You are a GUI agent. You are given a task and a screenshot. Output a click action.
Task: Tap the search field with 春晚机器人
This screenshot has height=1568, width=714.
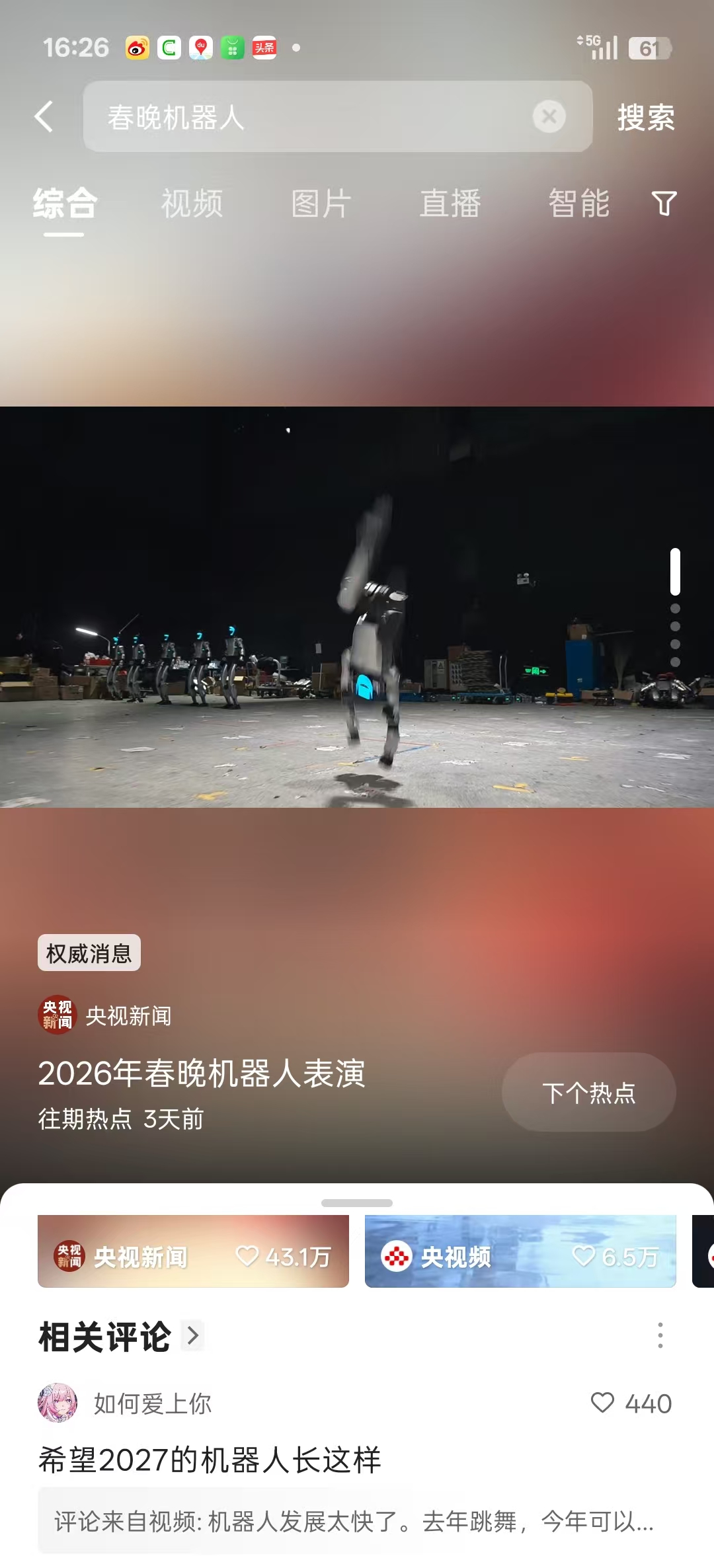point(311,117)
